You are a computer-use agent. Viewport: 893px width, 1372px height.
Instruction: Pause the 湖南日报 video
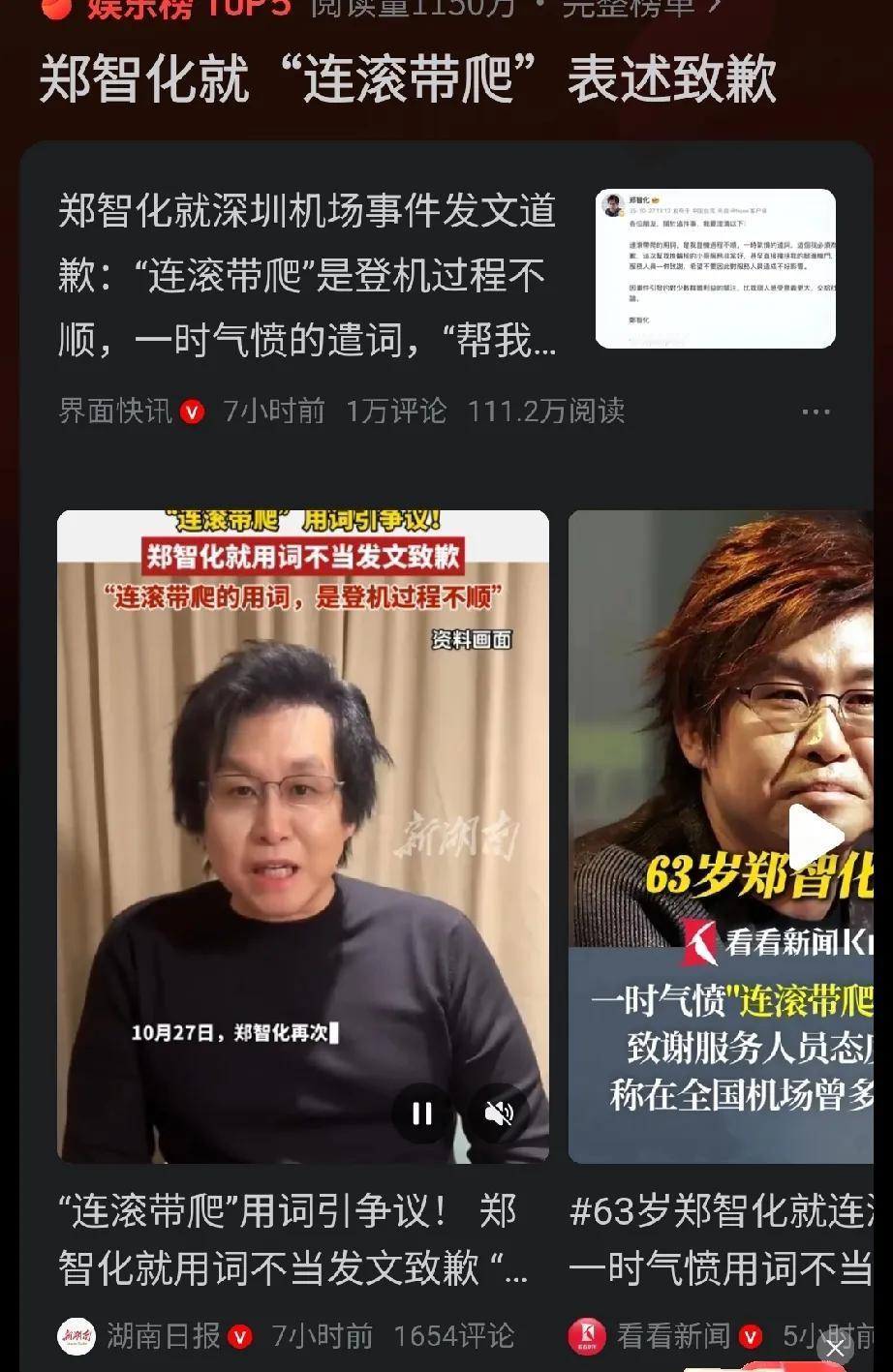422,1113
